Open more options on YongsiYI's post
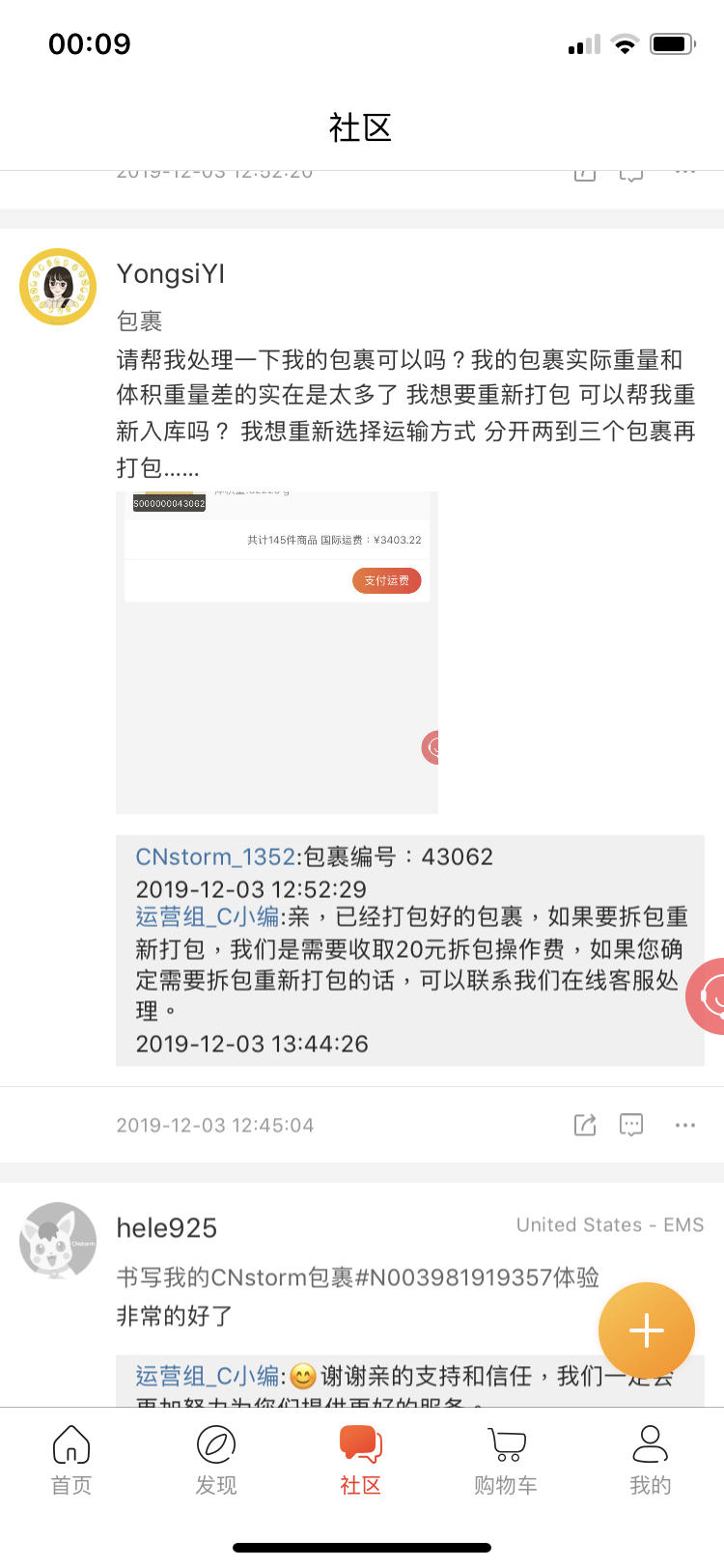 [x=685, y=1125]
